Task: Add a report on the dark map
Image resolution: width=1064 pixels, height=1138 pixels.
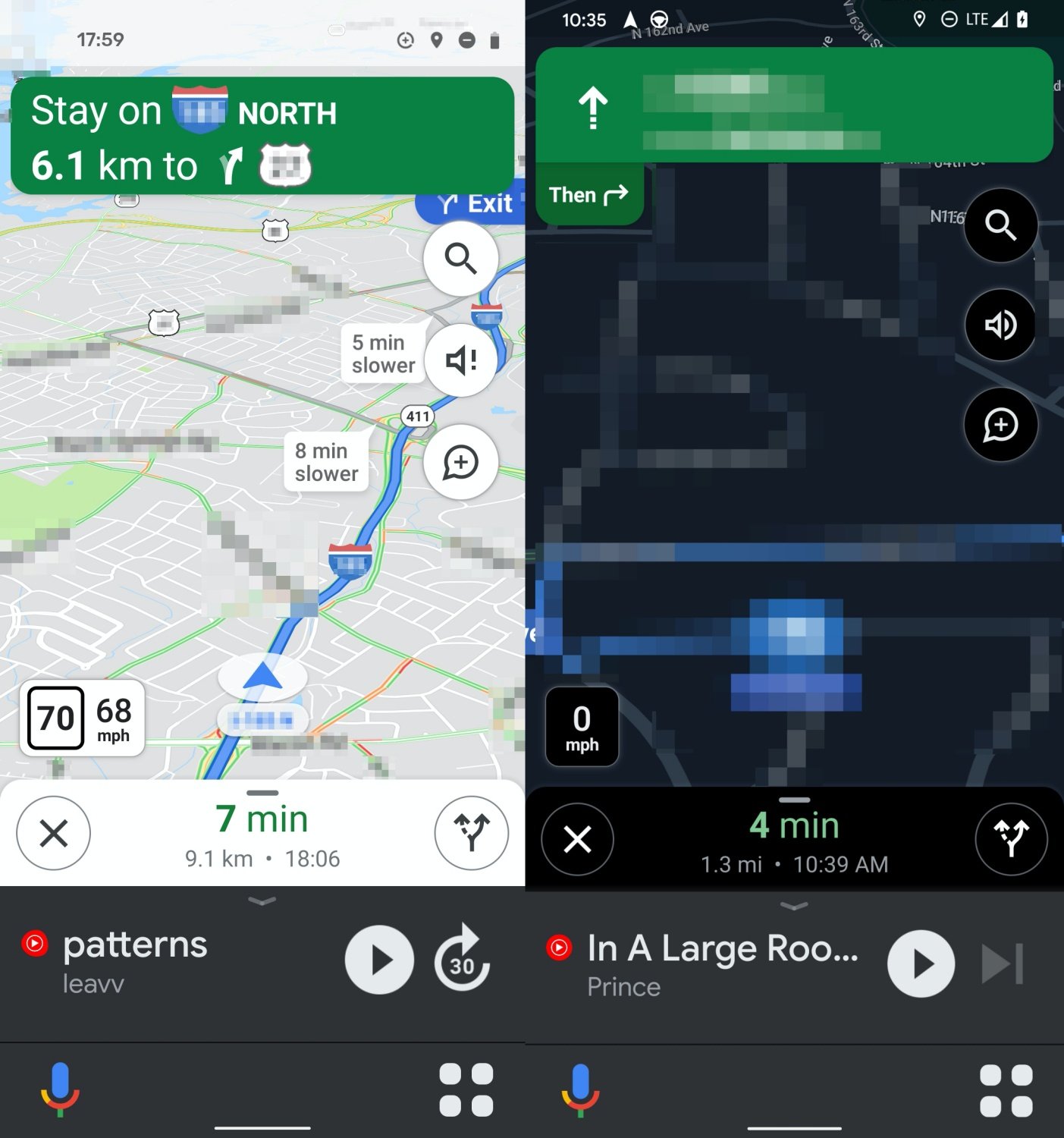Action: (x=1000, y=425)
